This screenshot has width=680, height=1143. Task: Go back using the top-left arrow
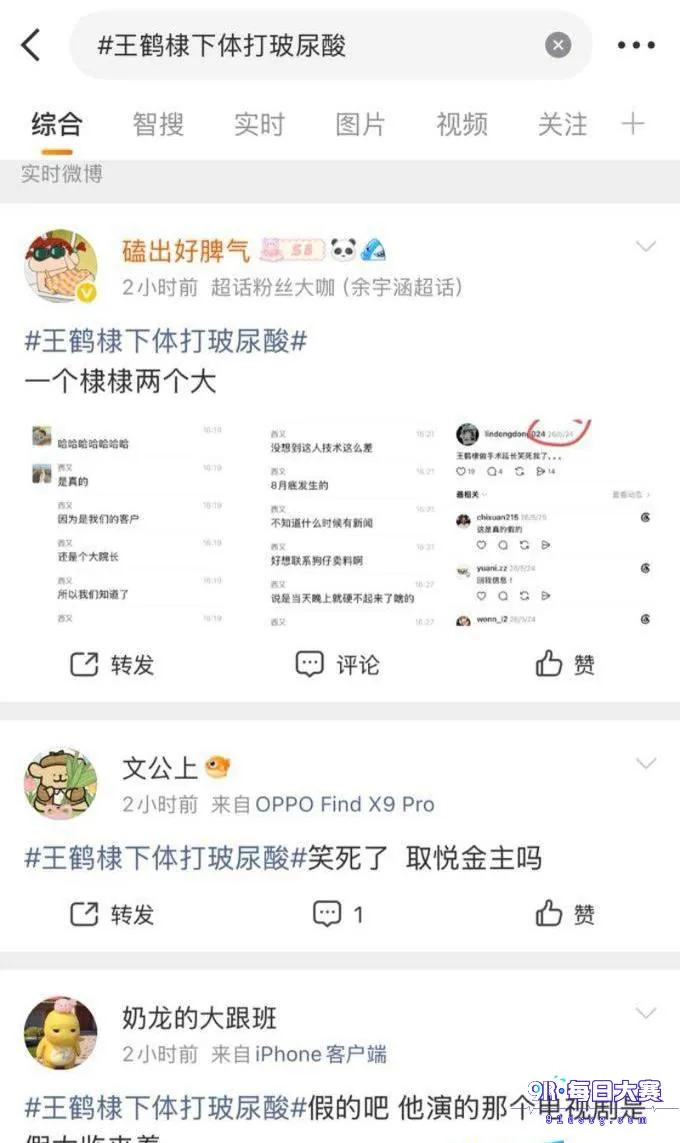(31, 45)
